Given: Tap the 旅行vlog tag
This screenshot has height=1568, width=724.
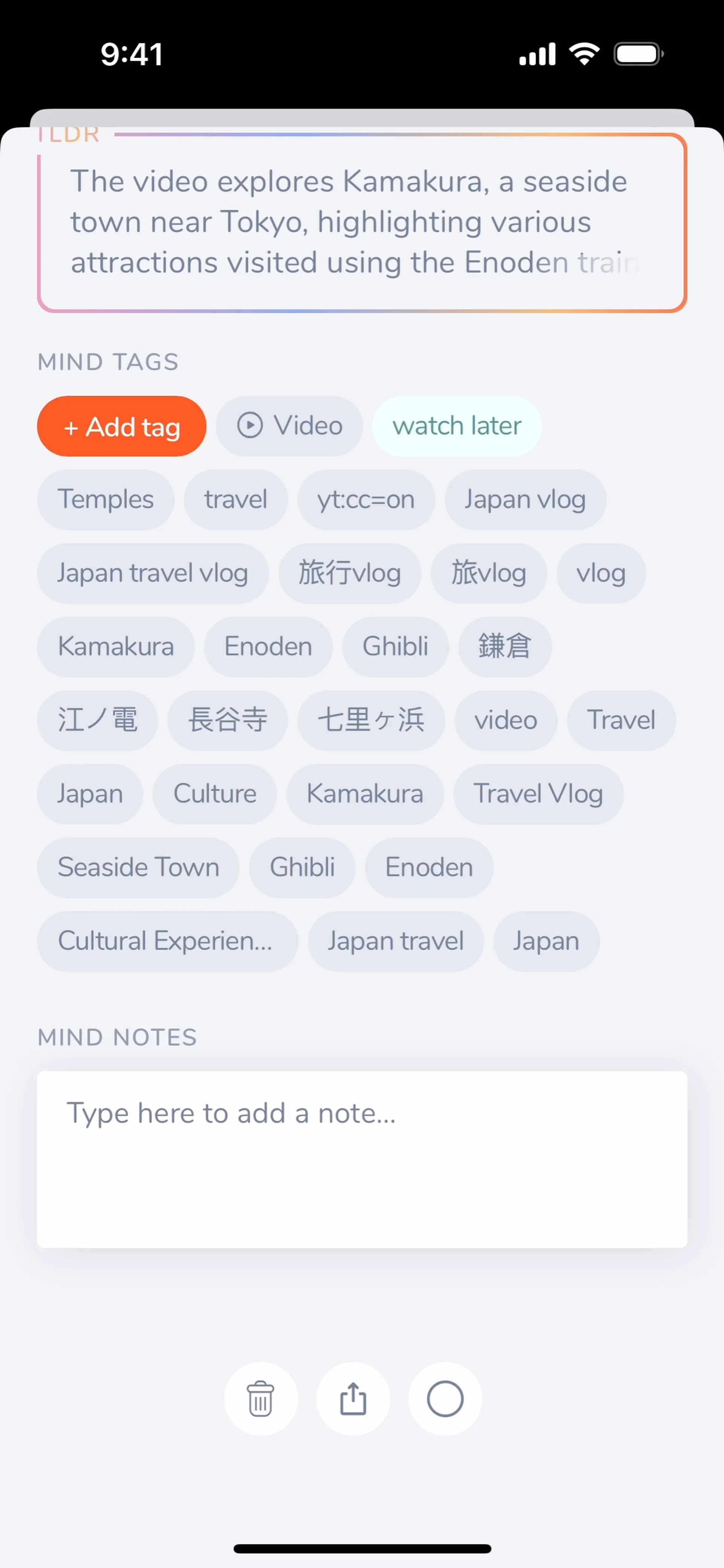Looking at the screenshot, I should coord(350,573).
